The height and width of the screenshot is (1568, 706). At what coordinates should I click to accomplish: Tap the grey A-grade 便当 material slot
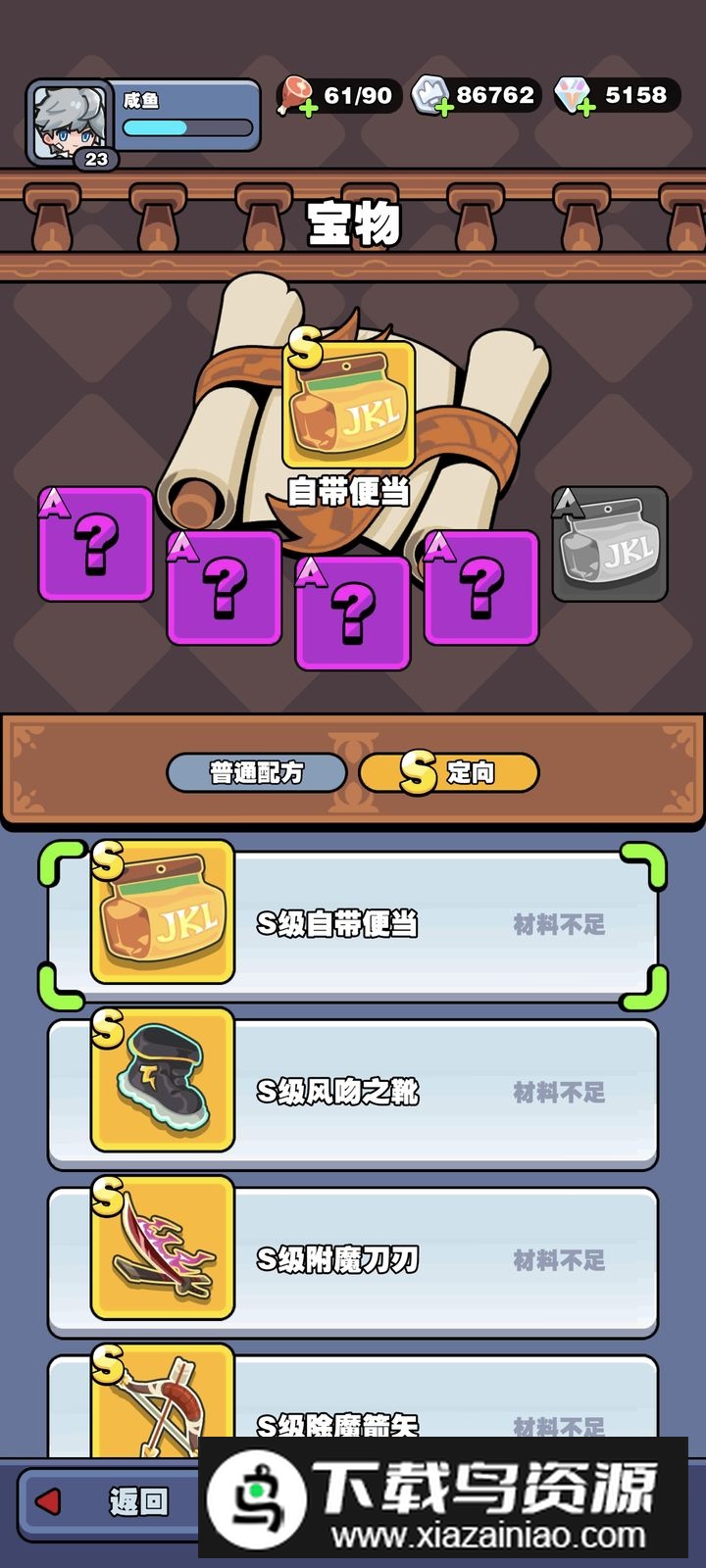610,545
